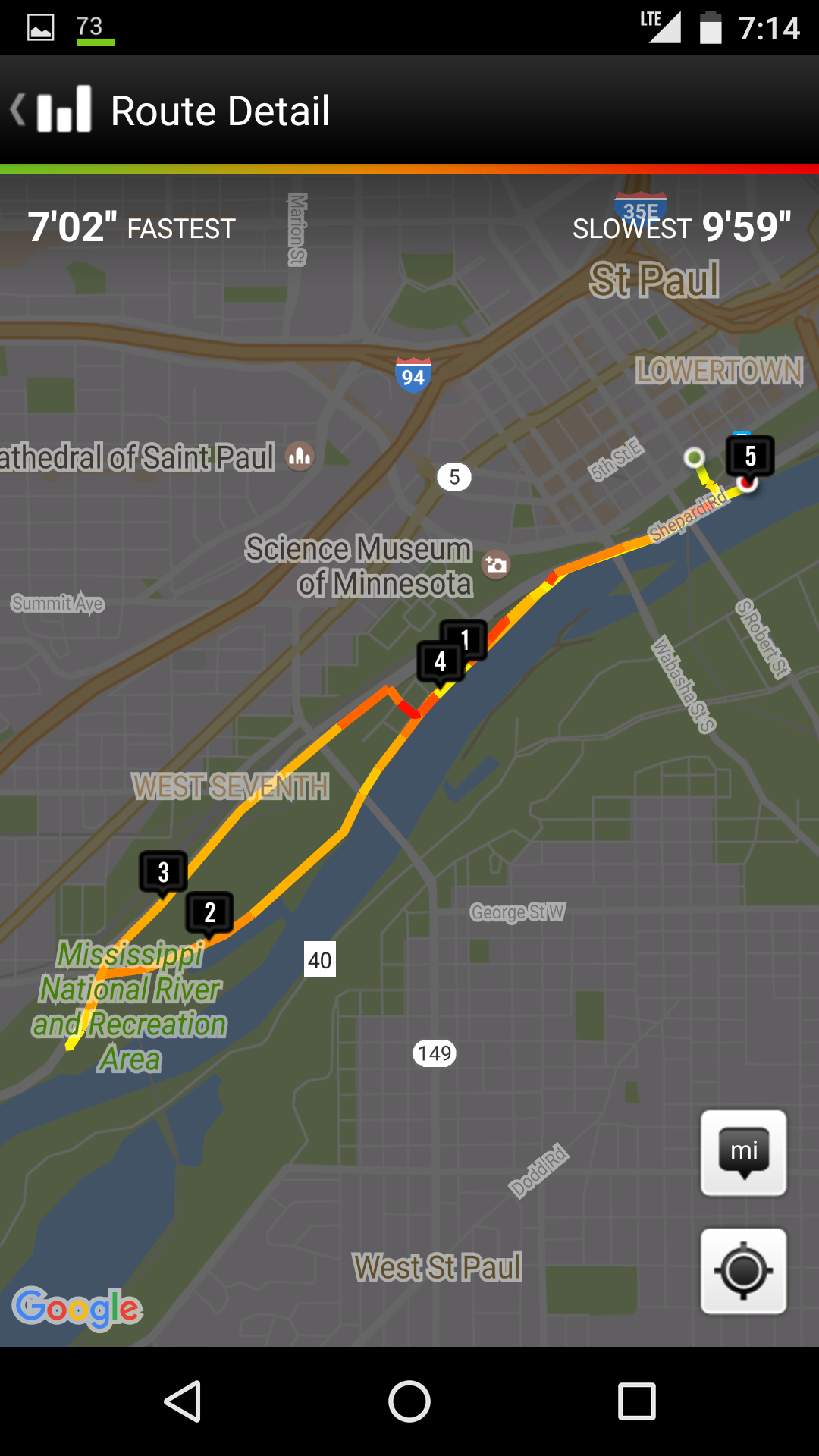Toggle the mile markers button
The height and width of the screenshot is (1456, 819).
point(743,1153)
